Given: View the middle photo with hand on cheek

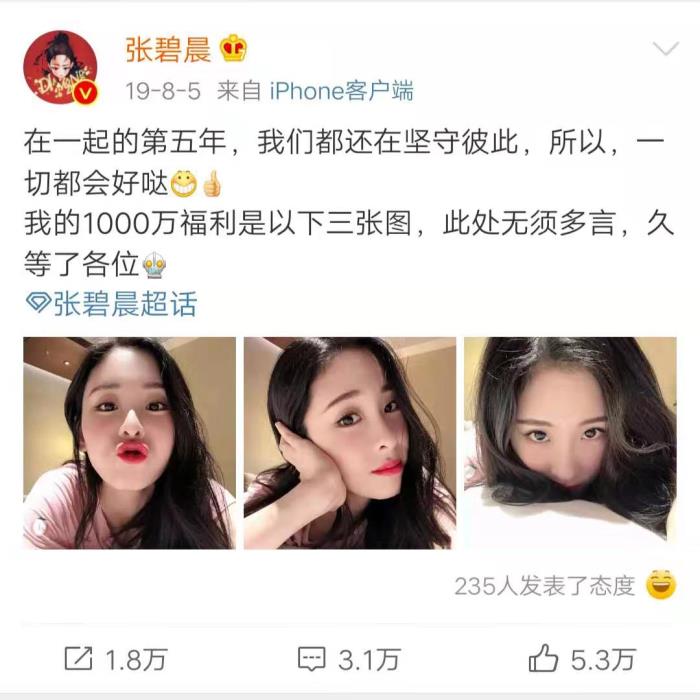Looking at the screenshot, I should pyautogui.click(x=349, y=442).
